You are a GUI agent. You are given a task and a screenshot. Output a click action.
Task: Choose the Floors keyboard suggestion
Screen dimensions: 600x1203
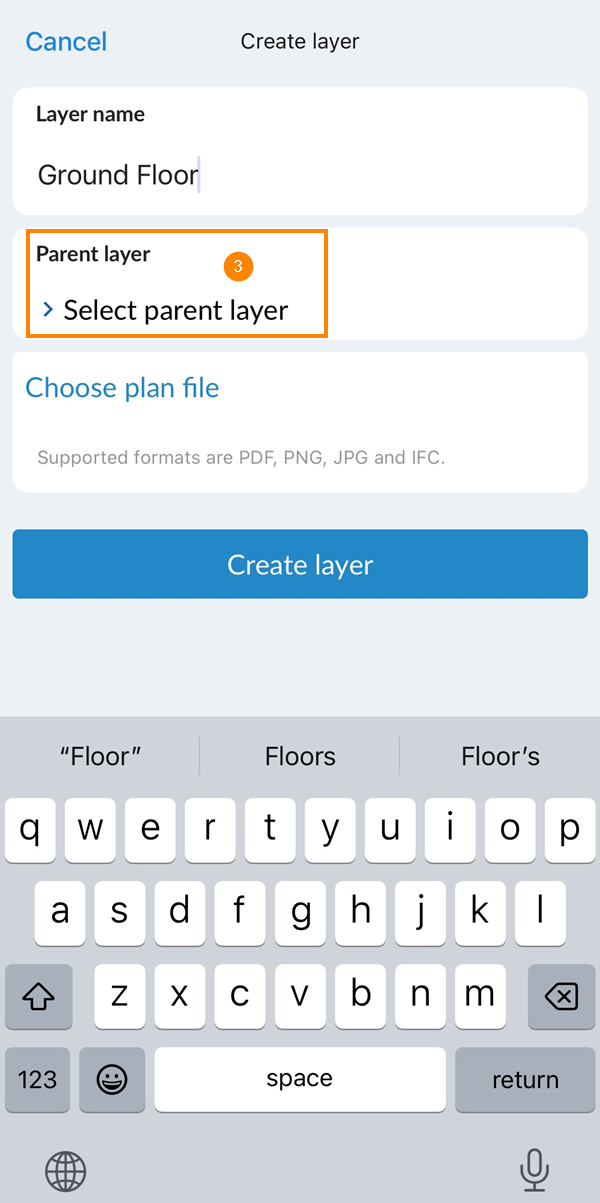pos(300,756)
